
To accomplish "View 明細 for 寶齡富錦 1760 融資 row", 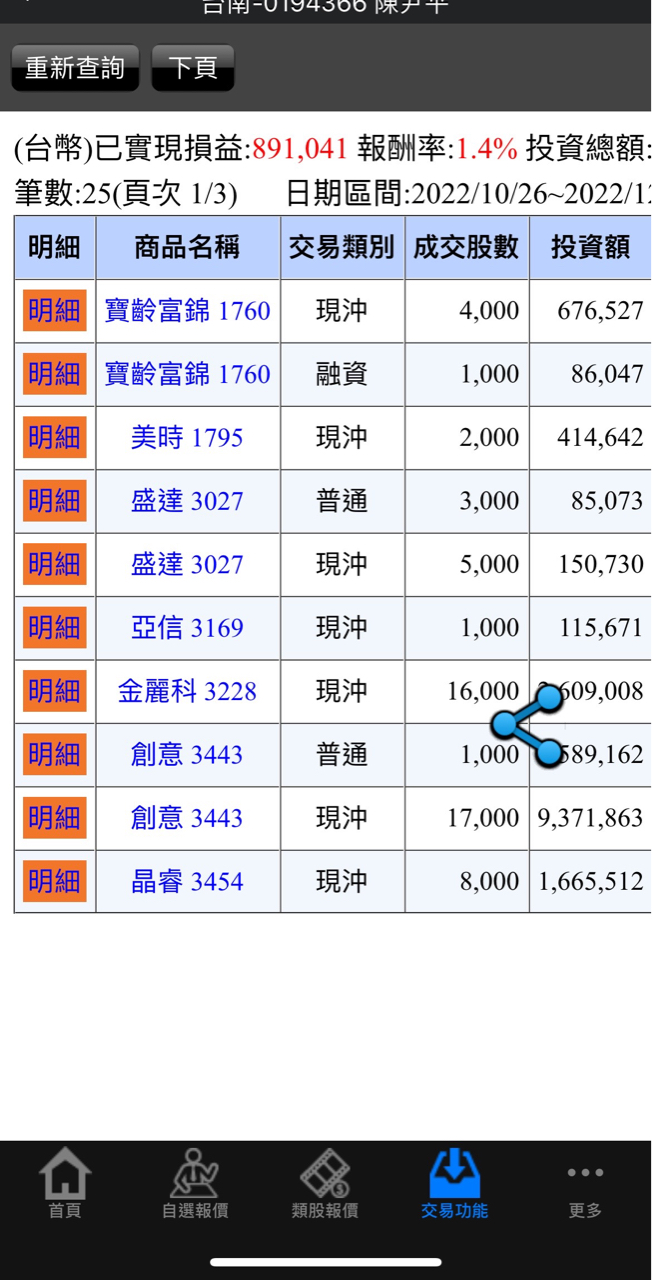I will (55, 374).
